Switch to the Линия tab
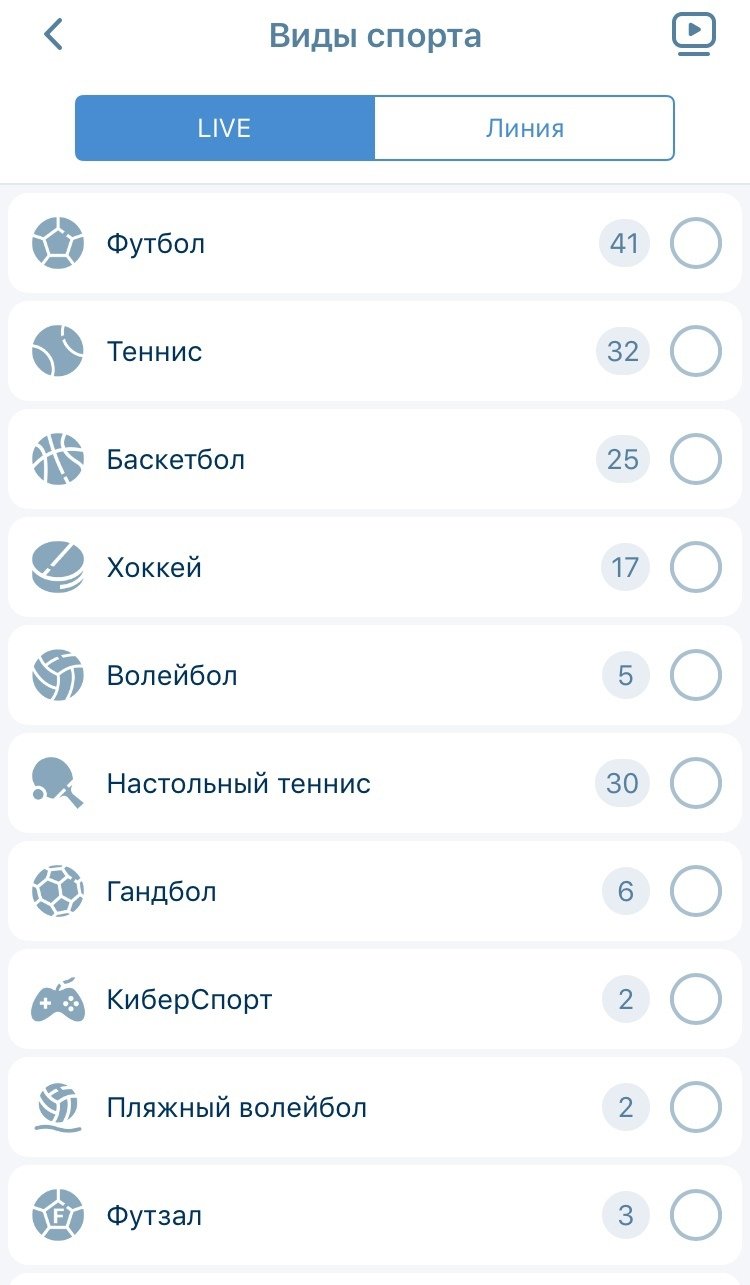The width and height of the screenshot is (750, 1285). 524,128
